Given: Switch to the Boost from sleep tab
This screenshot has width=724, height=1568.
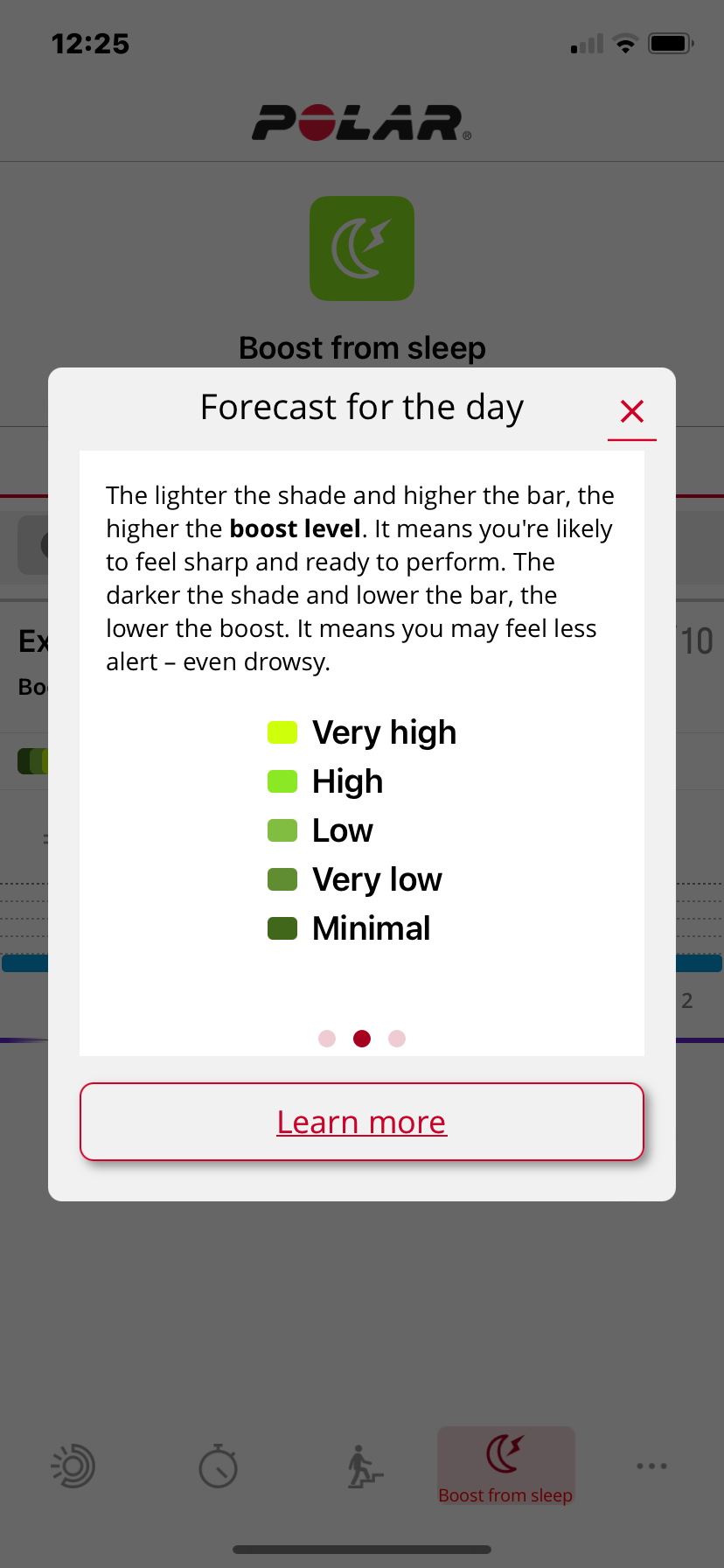Looking at the screenshot, I should tap(505, 1466).
